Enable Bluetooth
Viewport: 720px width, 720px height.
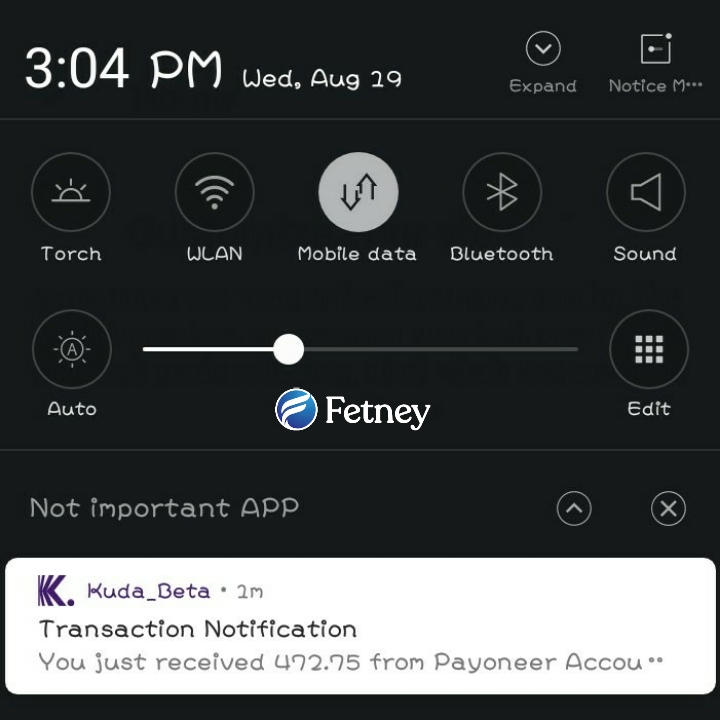[x=502, y=192]
